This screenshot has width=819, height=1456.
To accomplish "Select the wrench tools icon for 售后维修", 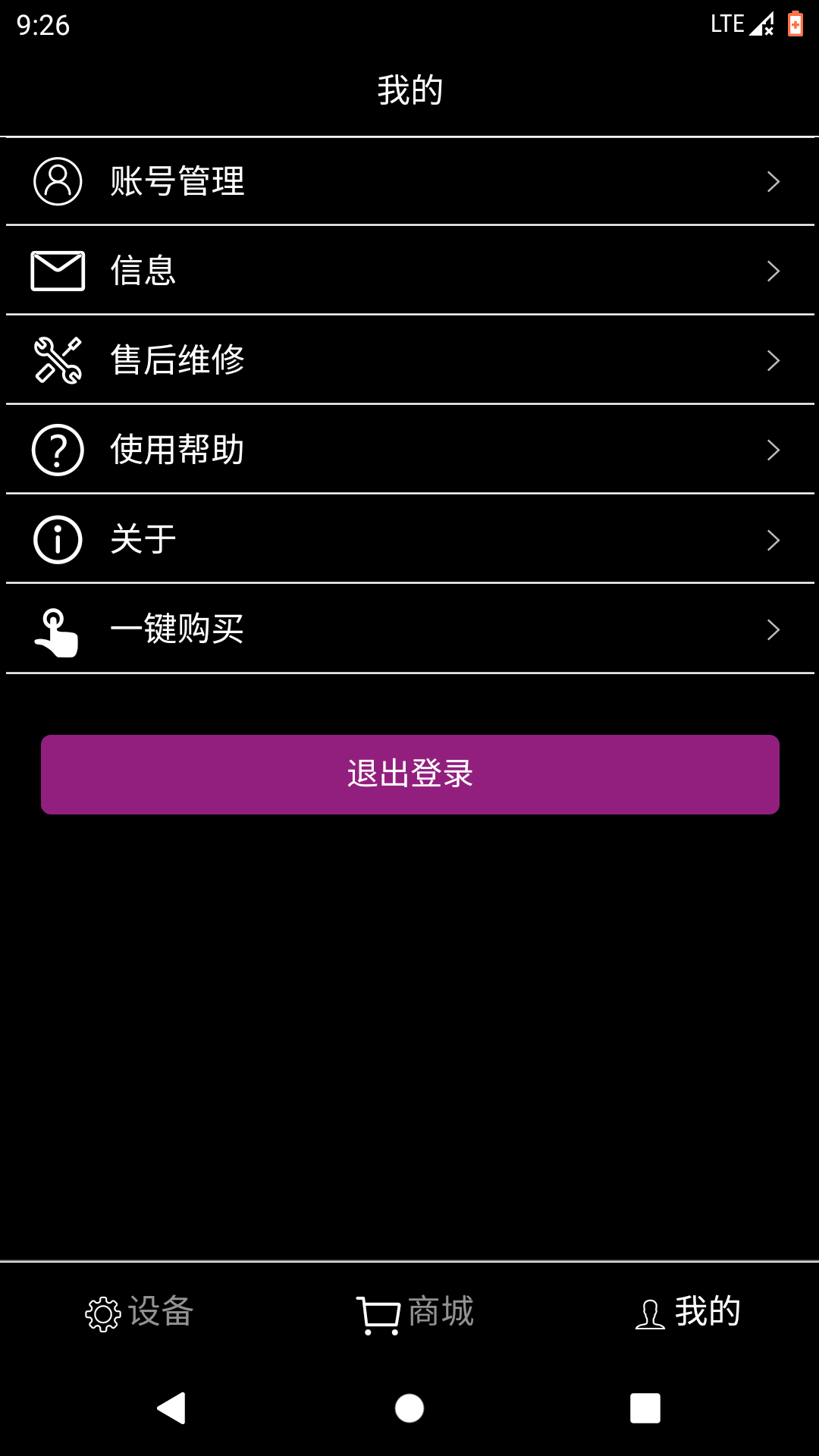I will click(x=57, y=359).
